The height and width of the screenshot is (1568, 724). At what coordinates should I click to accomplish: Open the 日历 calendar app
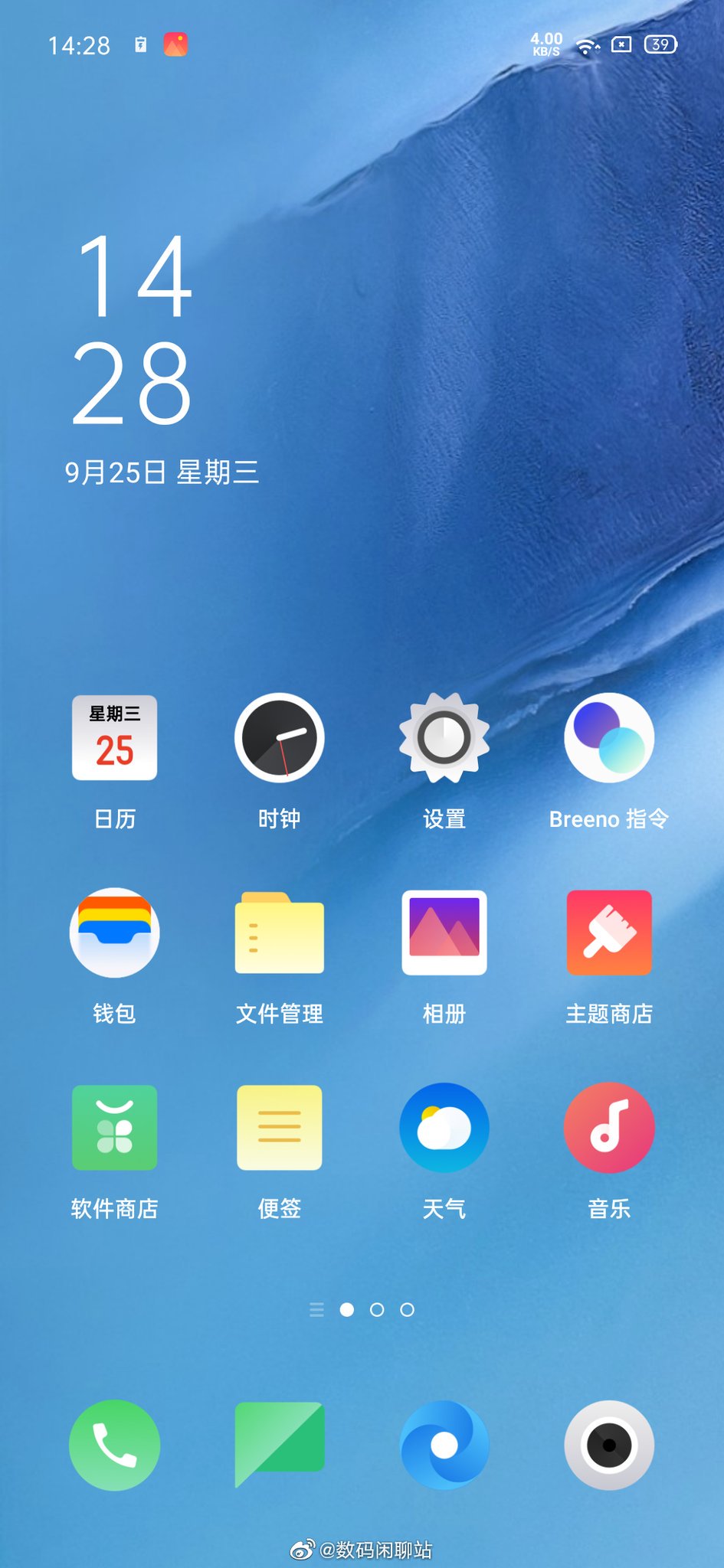pyautogui.click(x=114, y=738)
